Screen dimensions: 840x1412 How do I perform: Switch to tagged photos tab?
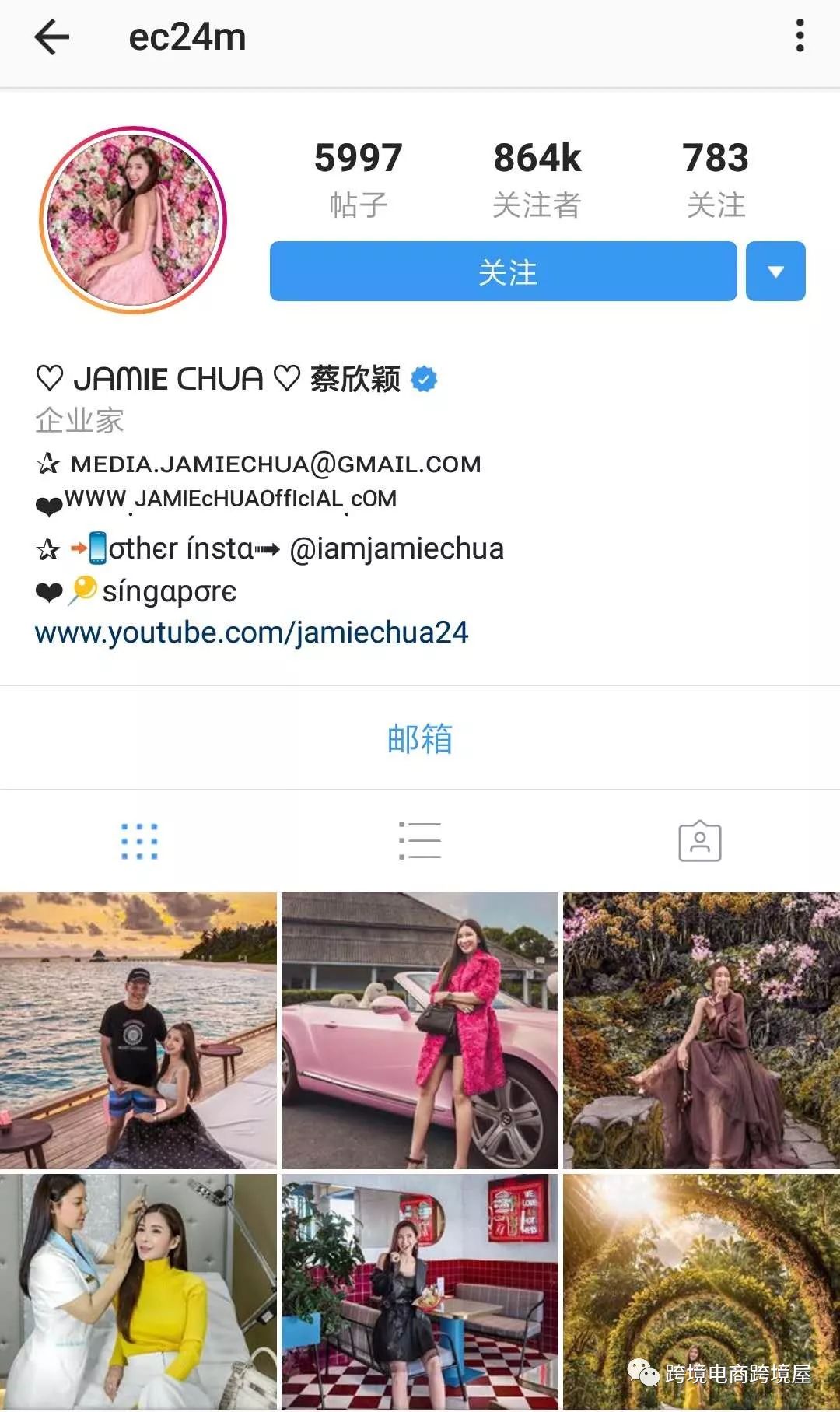point(700,841)
